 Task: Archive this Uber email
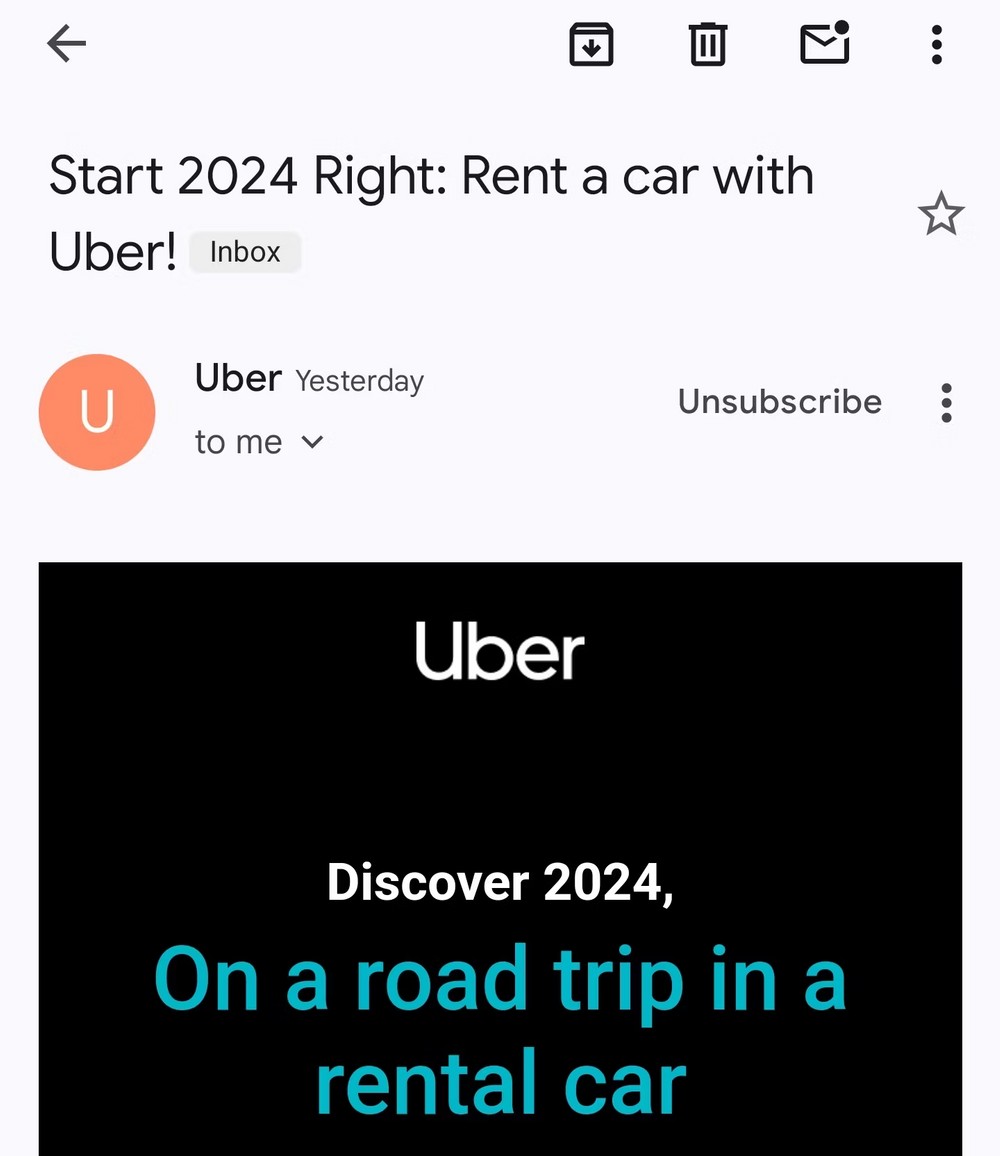coord(591,45)
